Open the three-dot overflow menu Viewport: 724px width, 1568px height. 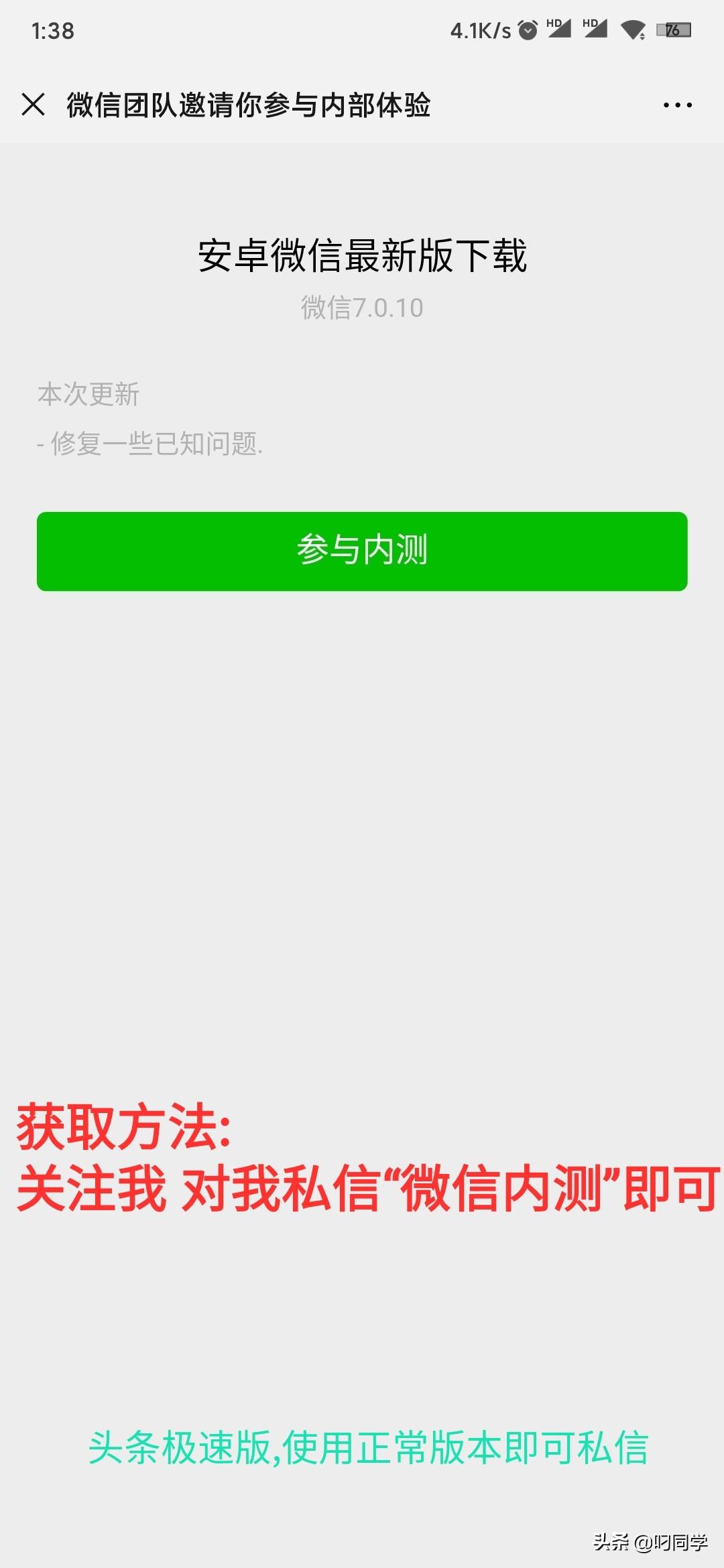[x=677, y=105]
